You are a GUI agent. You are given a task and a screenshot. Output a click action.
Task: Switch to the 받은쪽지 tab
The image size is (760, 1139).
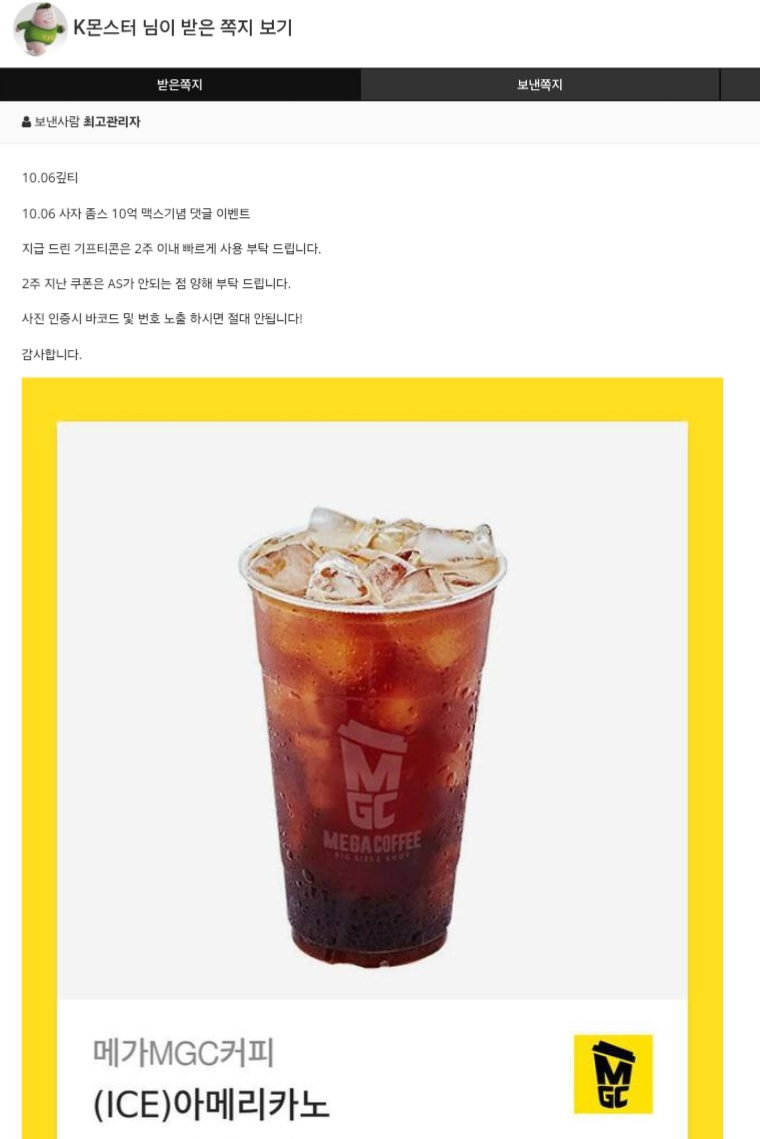coord(180,85)
